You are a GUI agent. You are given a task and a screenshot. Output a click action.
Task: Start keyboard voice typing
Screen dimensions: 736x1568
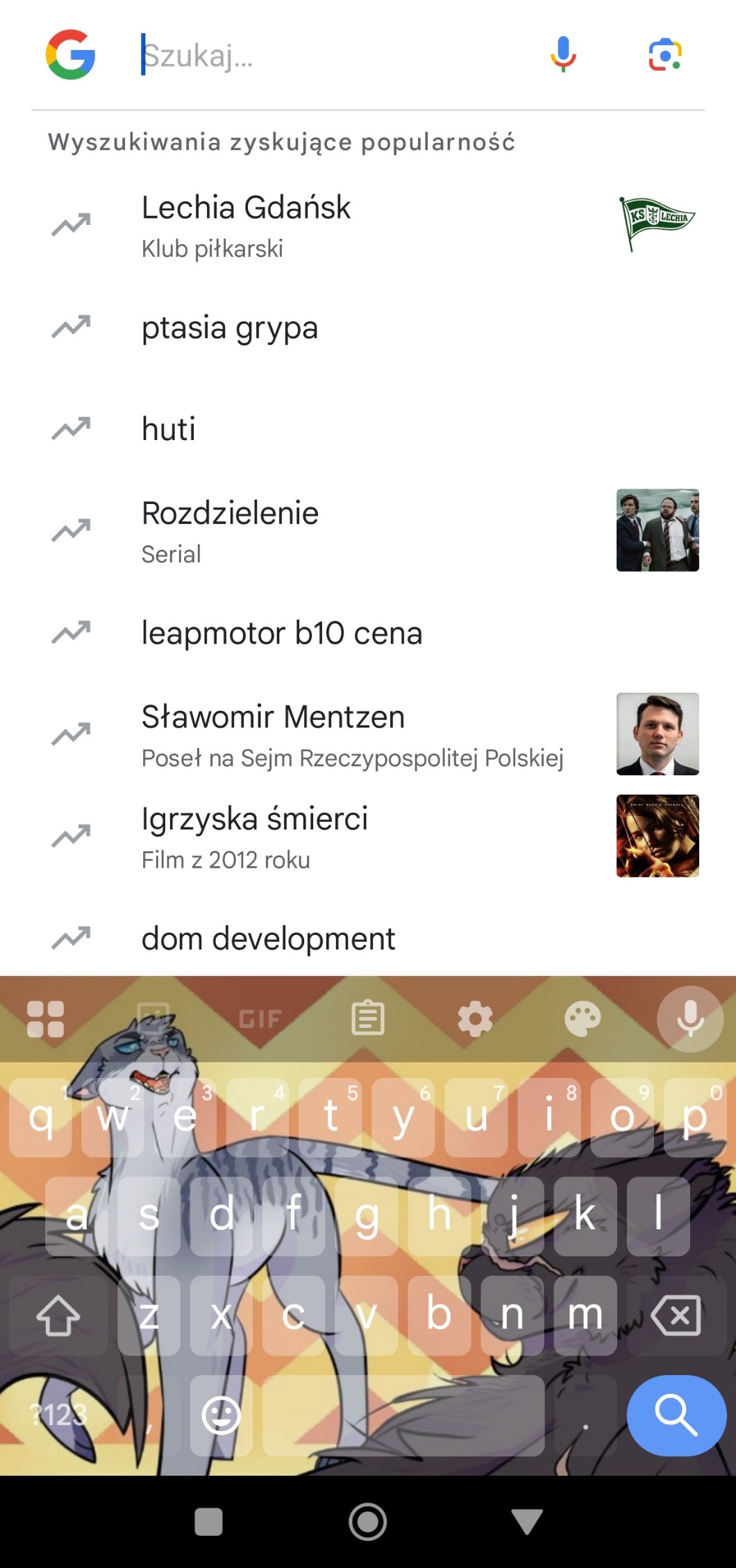pos(690,1019)
